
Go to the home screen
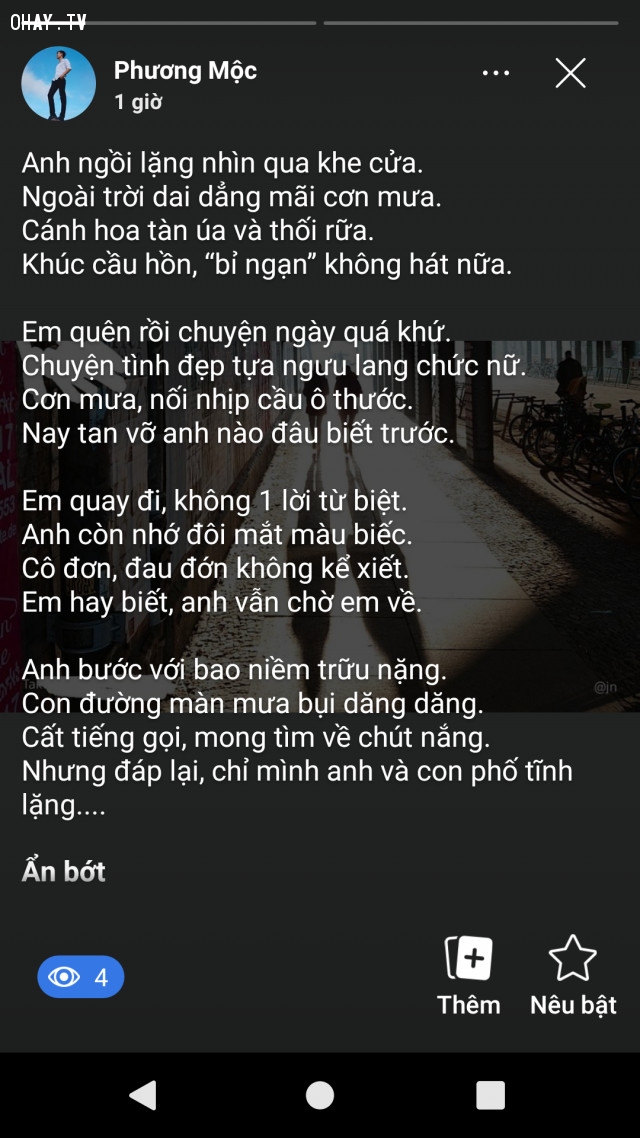(x=320, y=1095)
